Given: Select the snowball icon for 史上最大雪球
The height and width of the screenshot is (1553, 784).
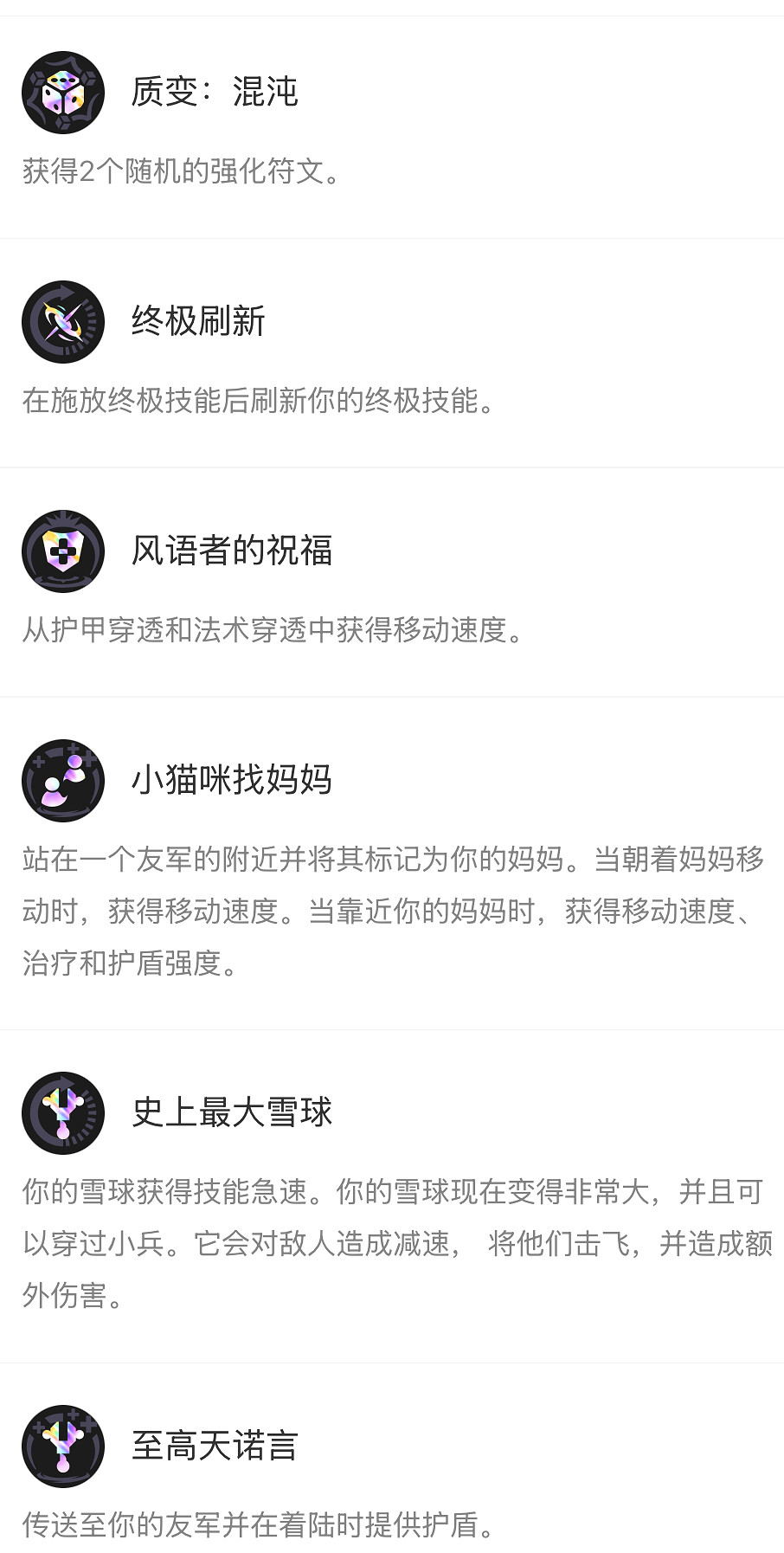Looking at the screenshot, I should coord(61,1114).
